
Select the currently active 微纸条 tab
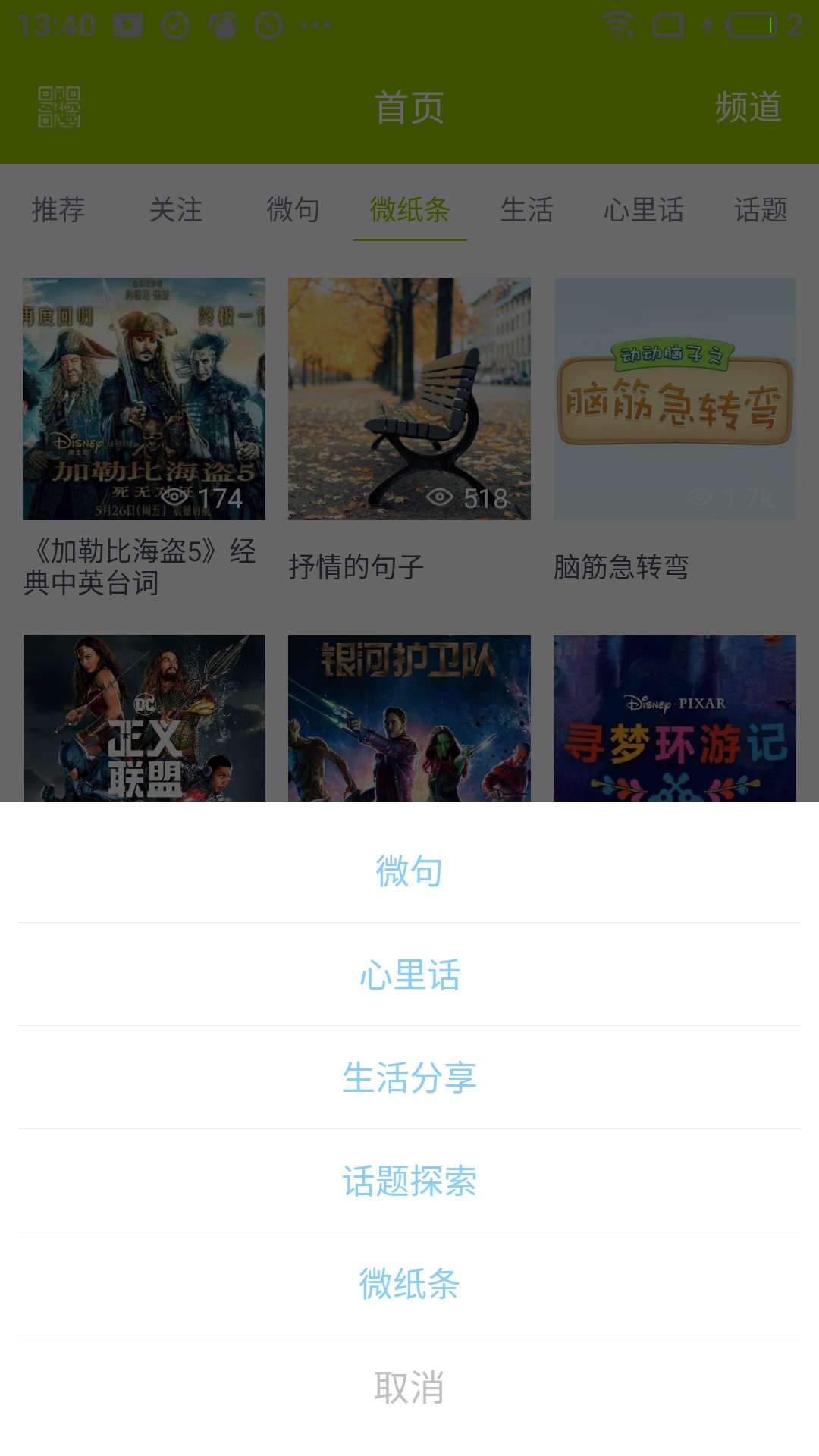point(409,211)
